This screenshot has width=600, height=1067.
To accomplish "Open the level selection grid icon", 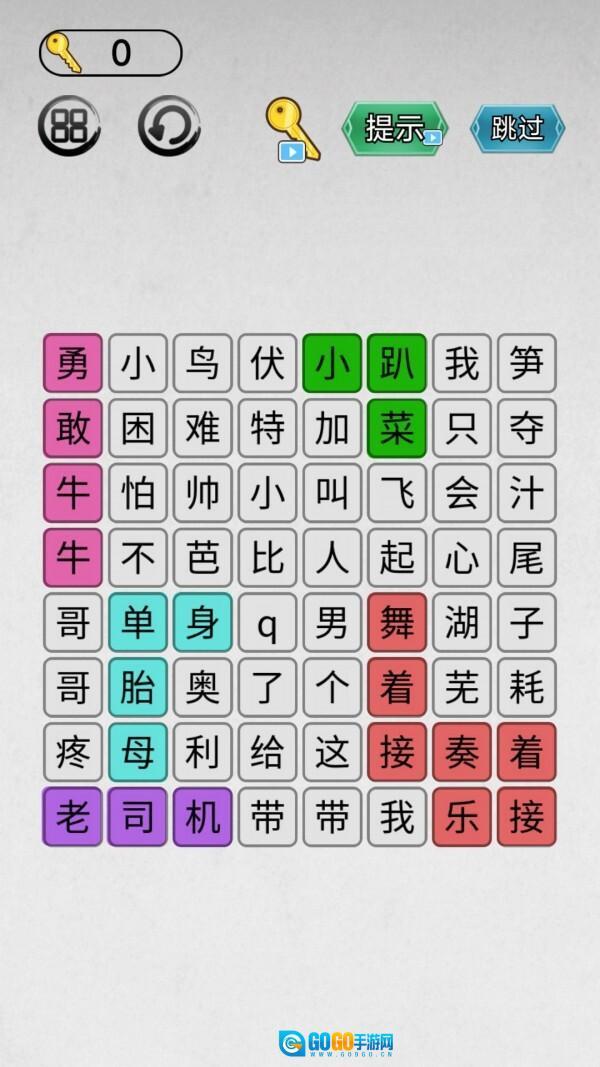I will coord(69,126).
